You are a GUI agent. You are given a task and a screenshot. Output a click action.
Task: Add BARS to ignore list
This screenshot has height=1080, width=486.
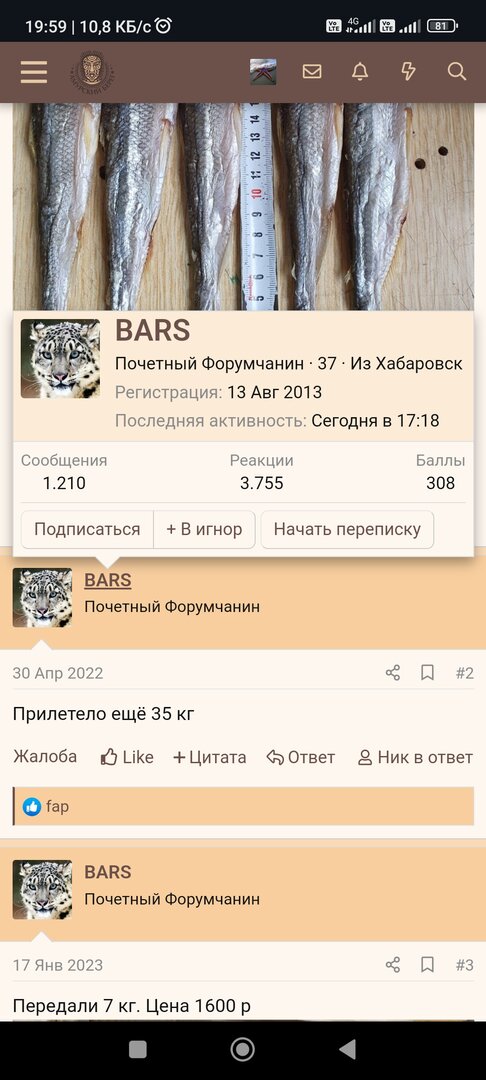204,530
